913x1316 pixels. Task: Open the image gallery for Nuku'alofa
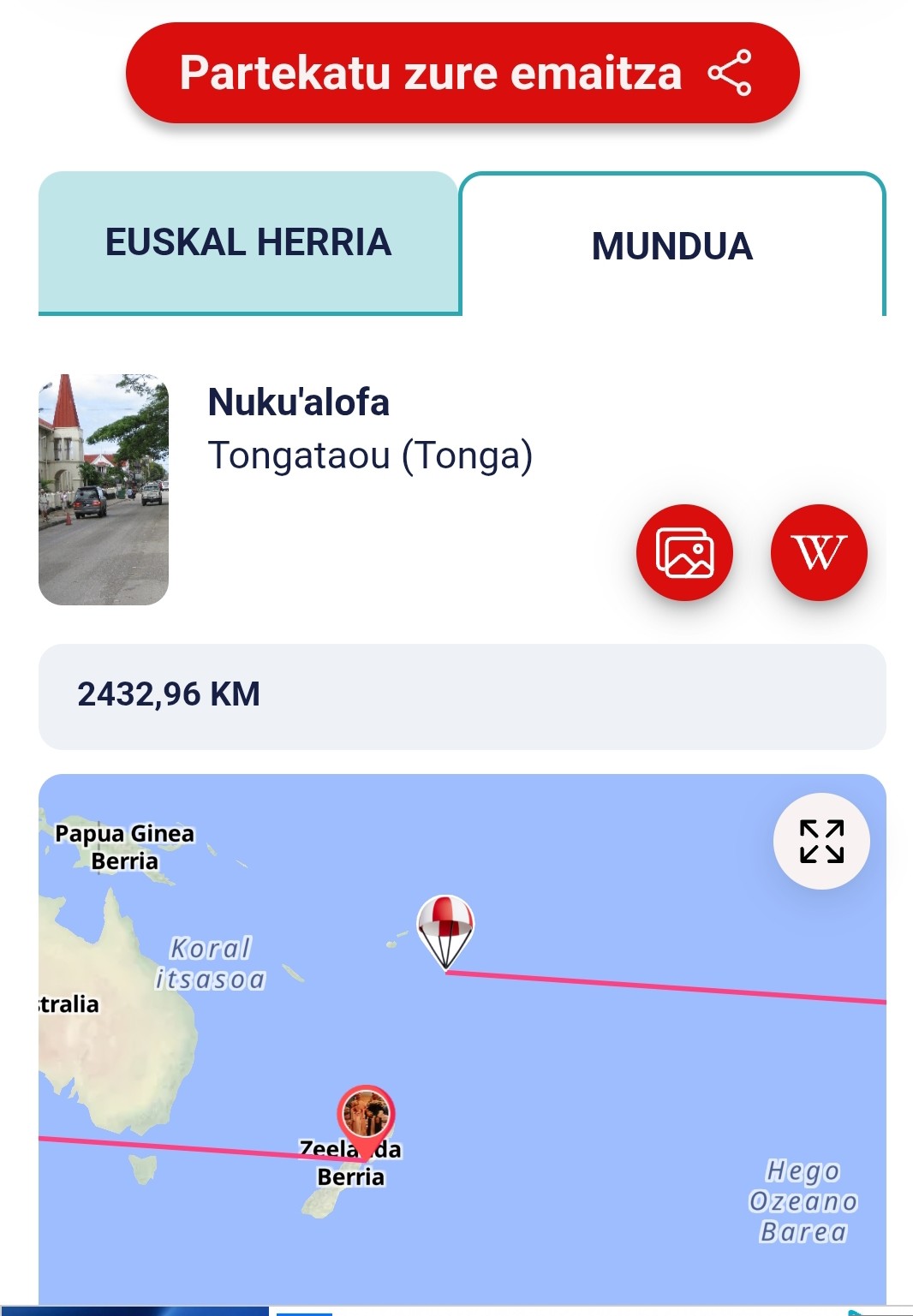684,552
